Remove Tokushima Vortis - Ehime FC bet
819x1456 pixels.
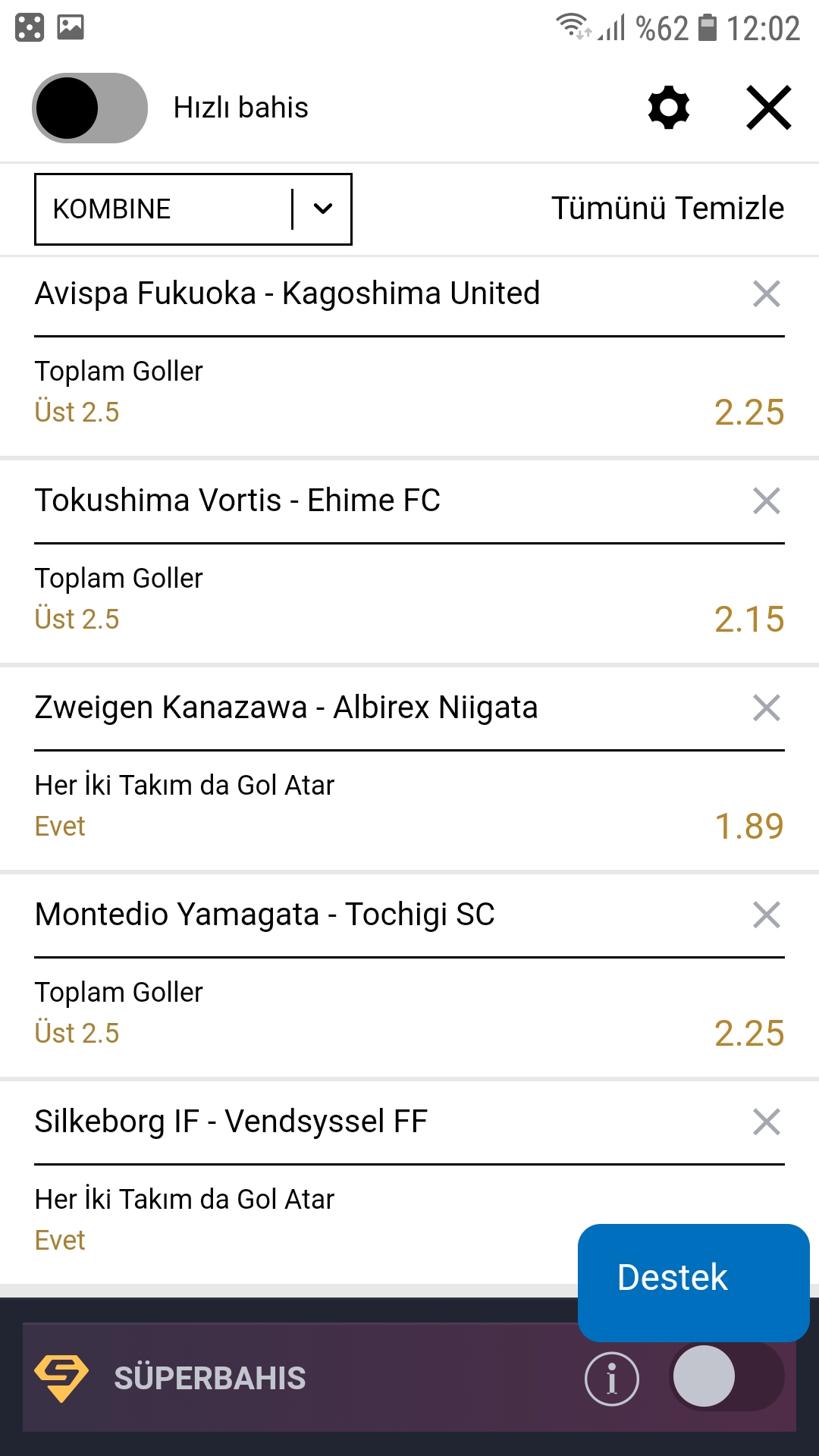(767, 500)
